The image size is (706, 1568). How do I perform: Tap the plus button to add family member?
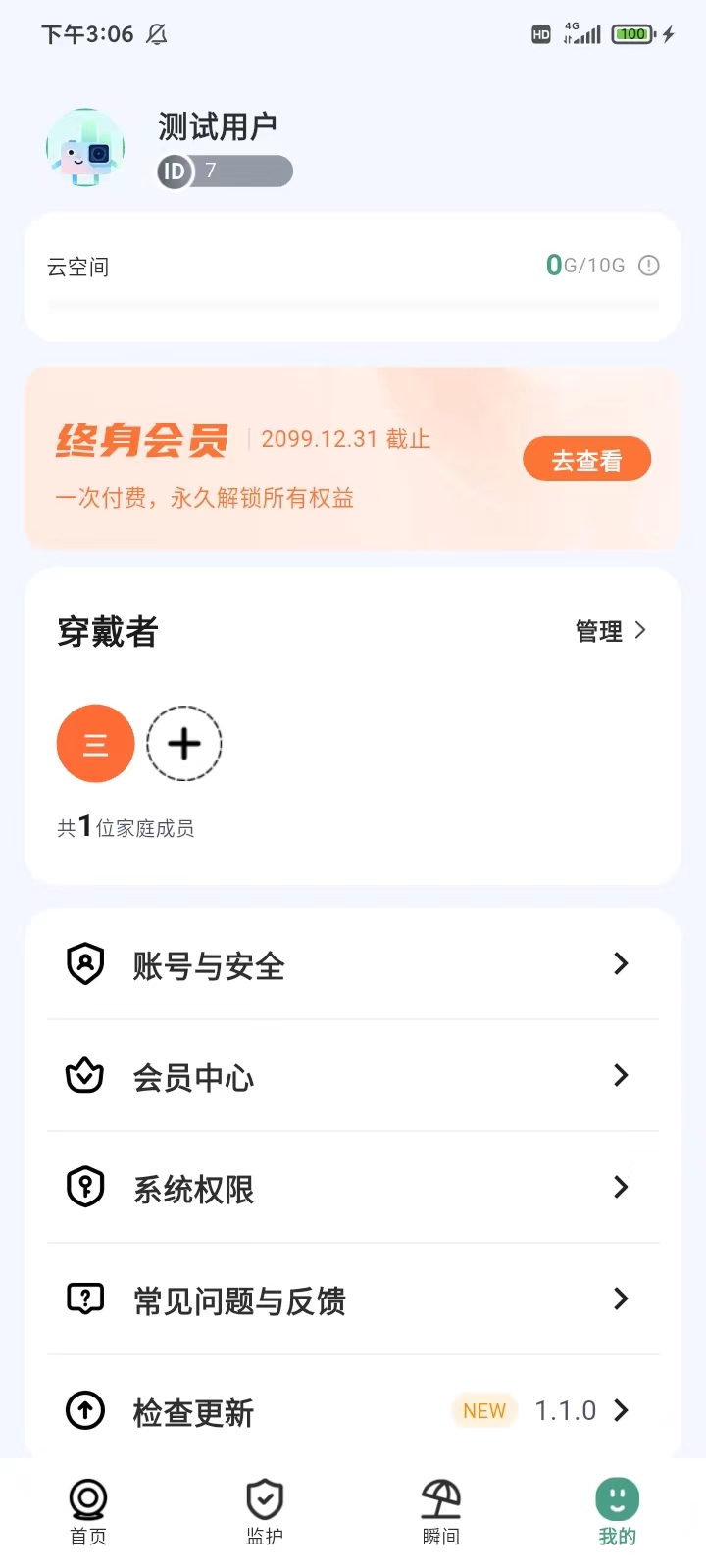pyautogui.click(x=184, y=743)
